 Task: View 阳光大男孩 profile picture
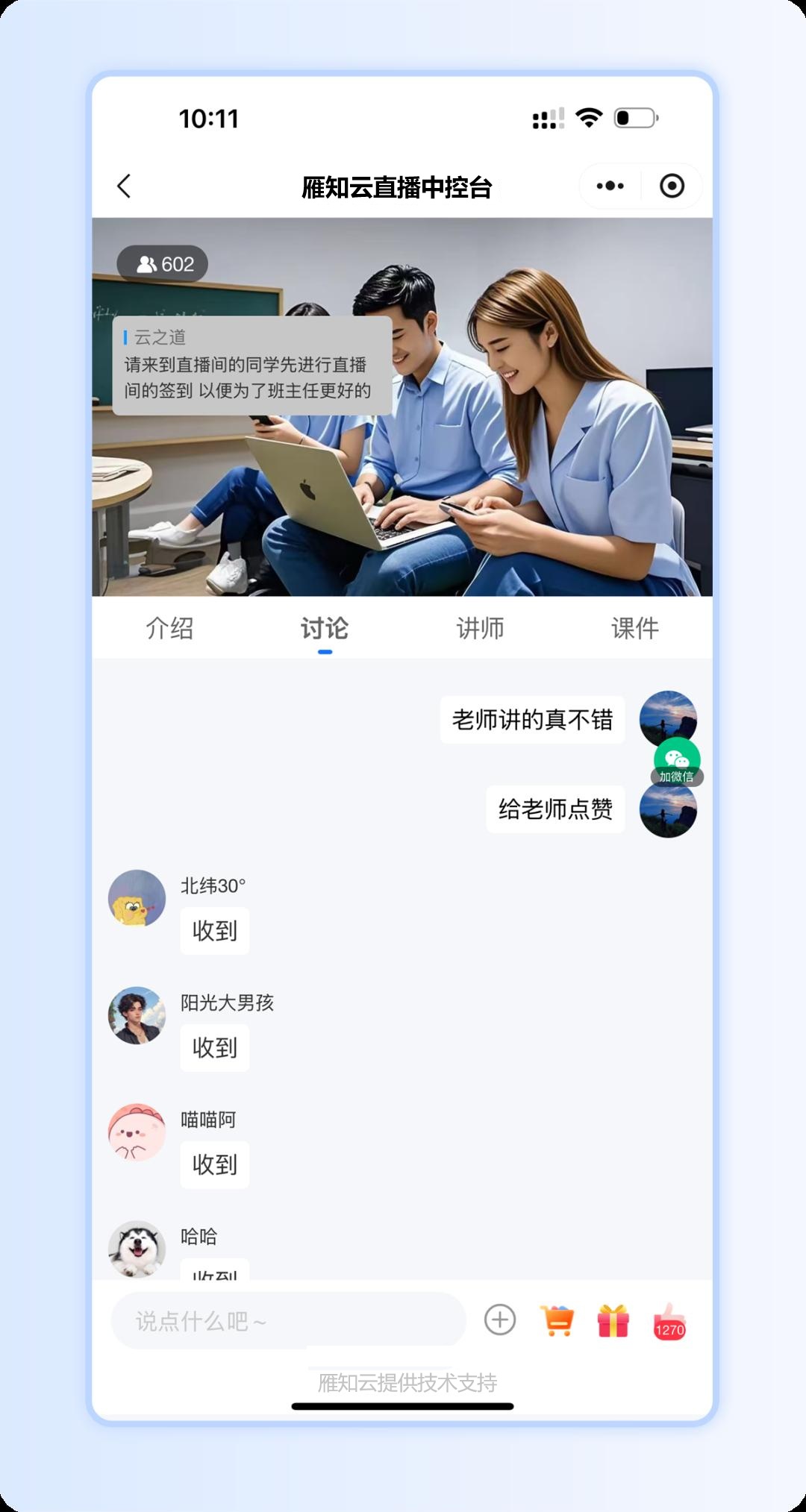point(137,1015)
